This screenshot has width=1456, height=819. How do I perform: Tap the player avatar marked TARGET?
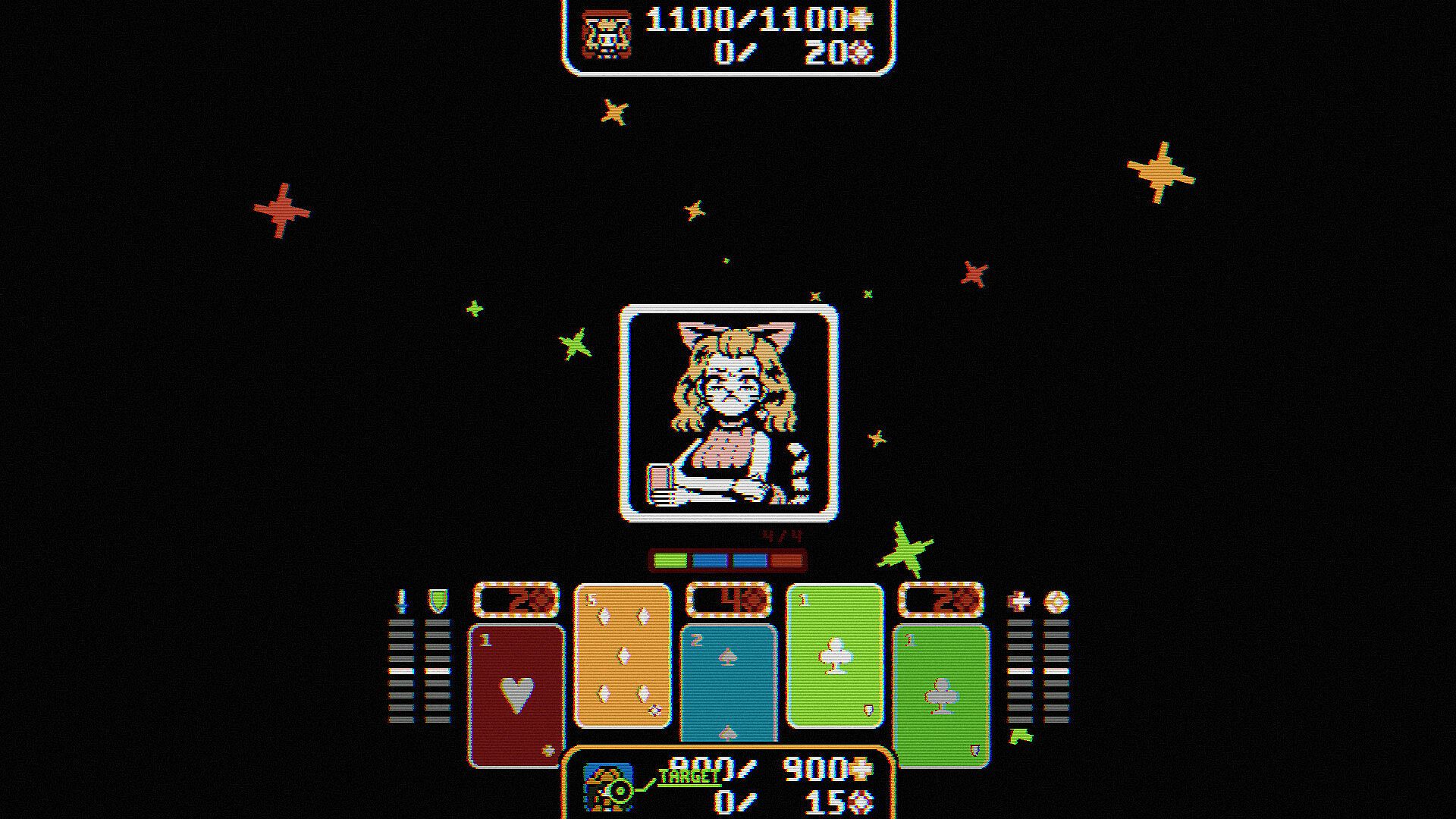point(607,787)
